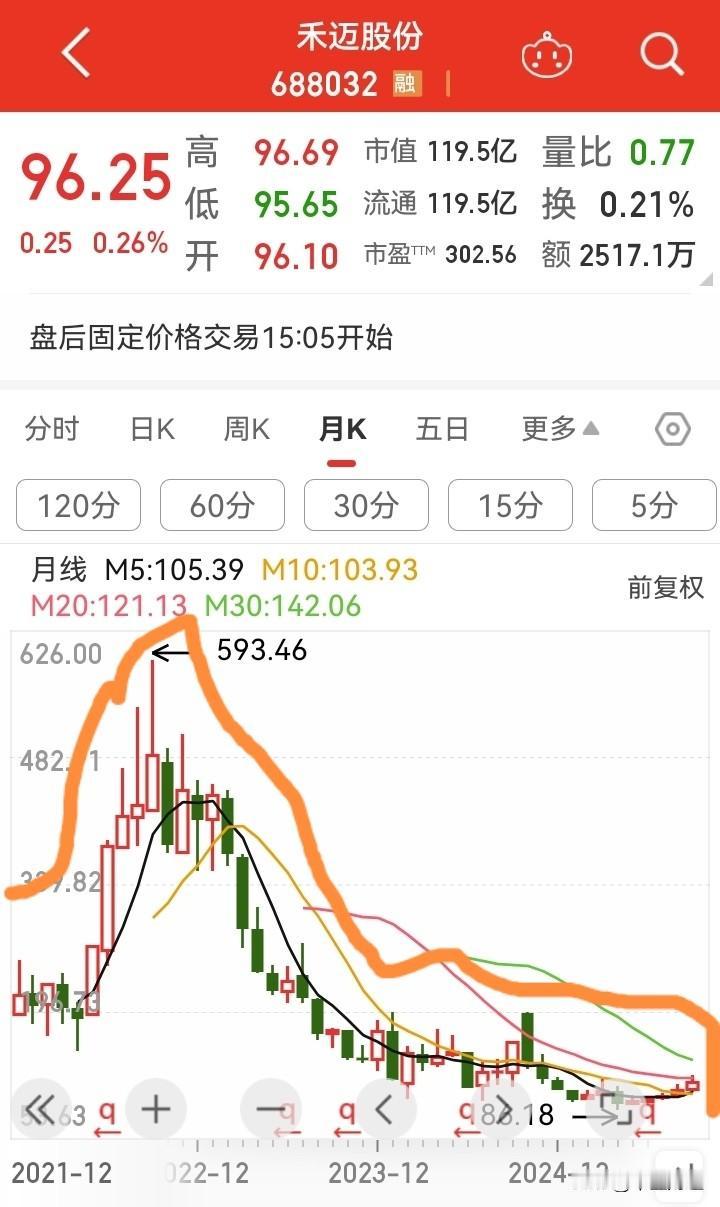Choose the 120分 interval
720x1207 pixels.
(x=78, y=505)
